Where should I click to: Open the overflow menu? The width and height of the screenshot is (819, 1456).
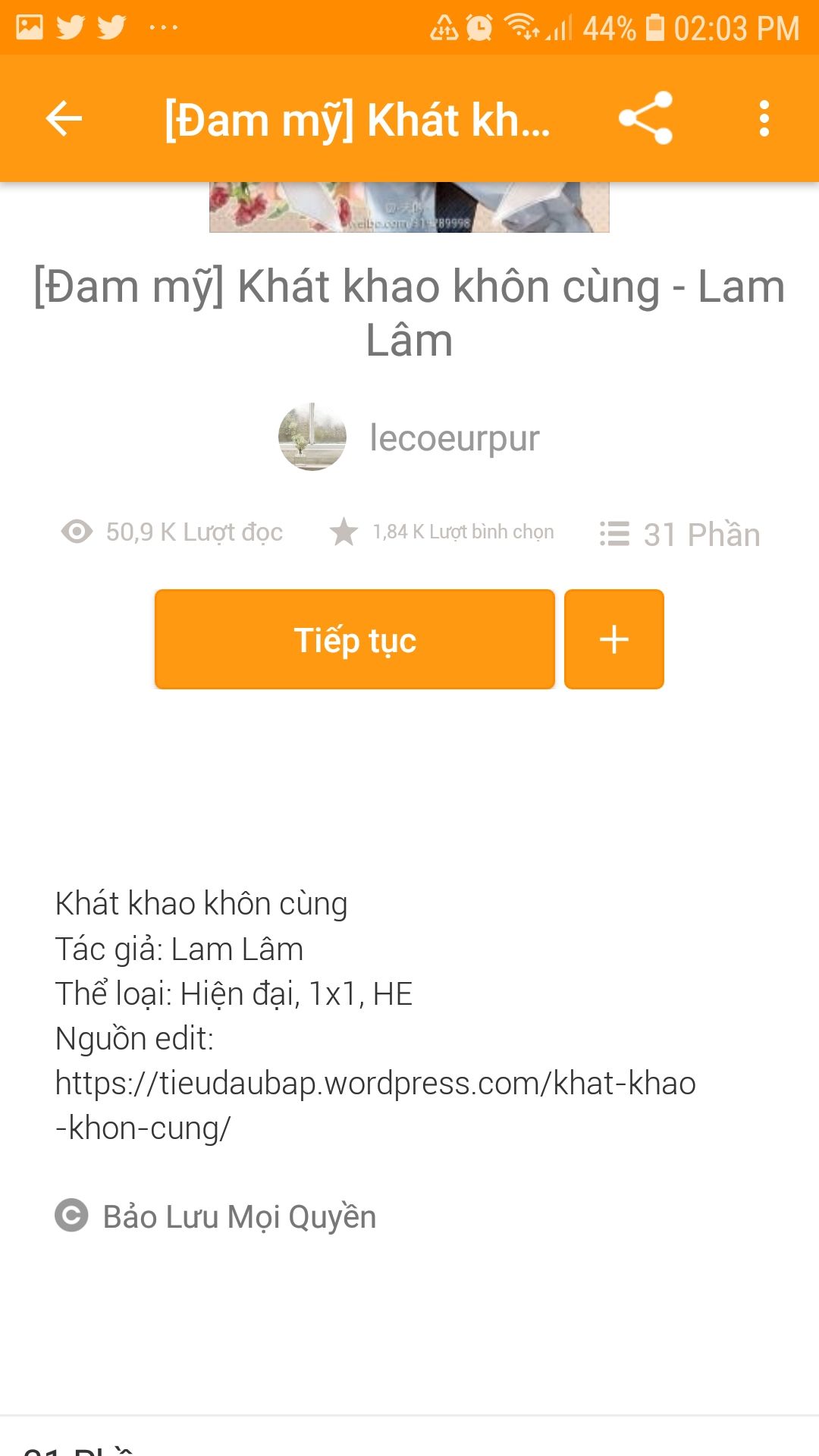tap(764, 119)
